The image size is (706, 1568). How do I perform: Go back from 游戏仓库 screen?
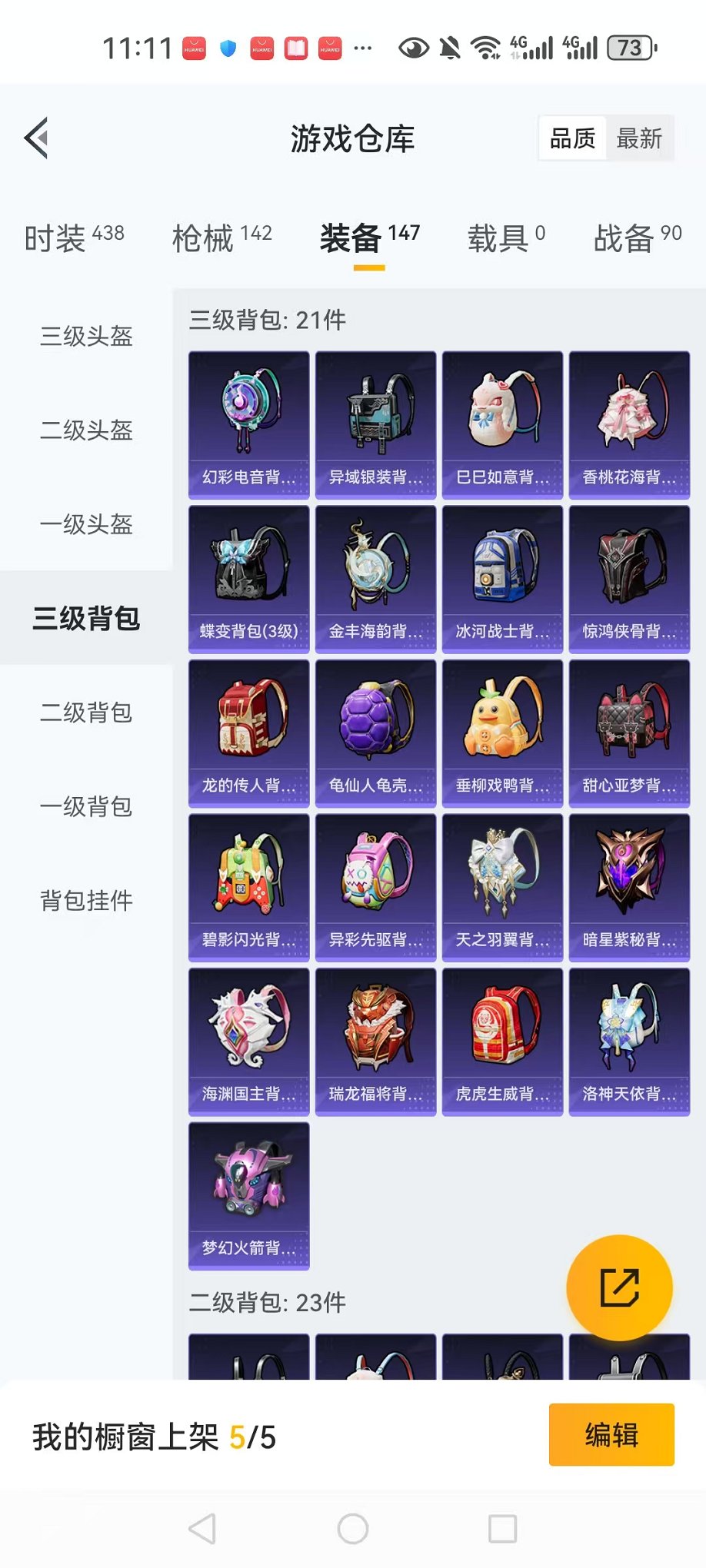coord(36,138)
